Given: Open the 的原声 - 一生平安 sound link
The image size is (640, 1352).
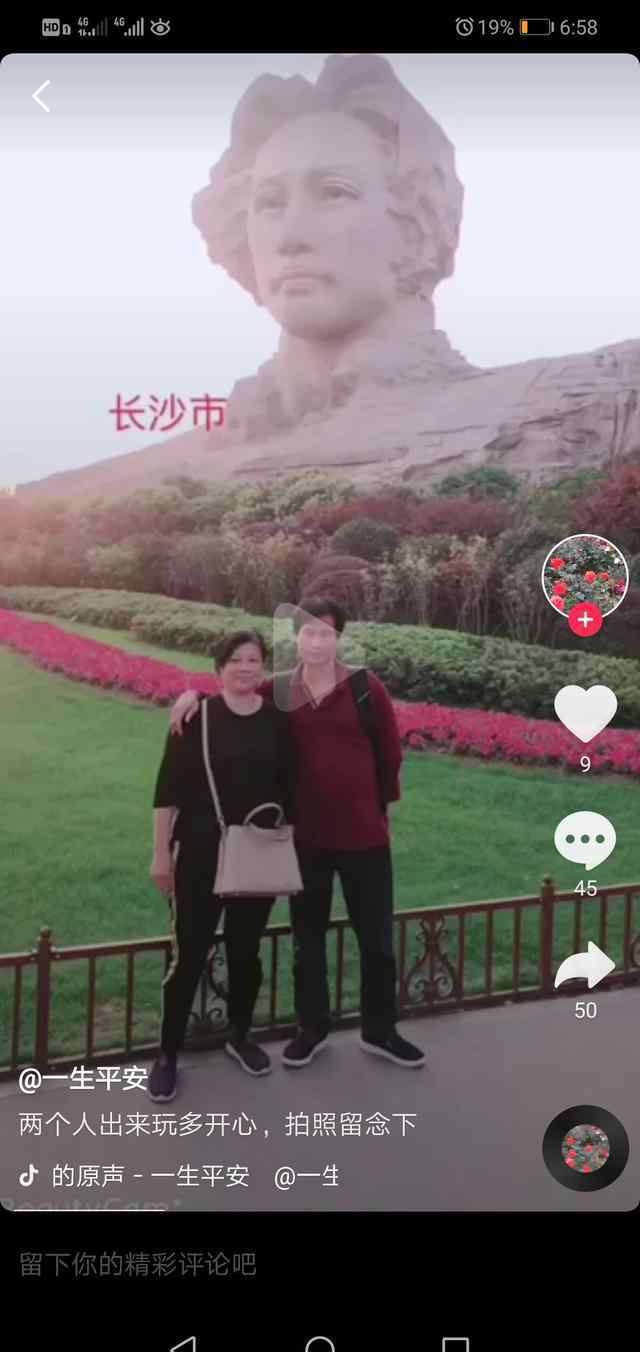Looking at the screenshot, I should [x=150, y=1176].
